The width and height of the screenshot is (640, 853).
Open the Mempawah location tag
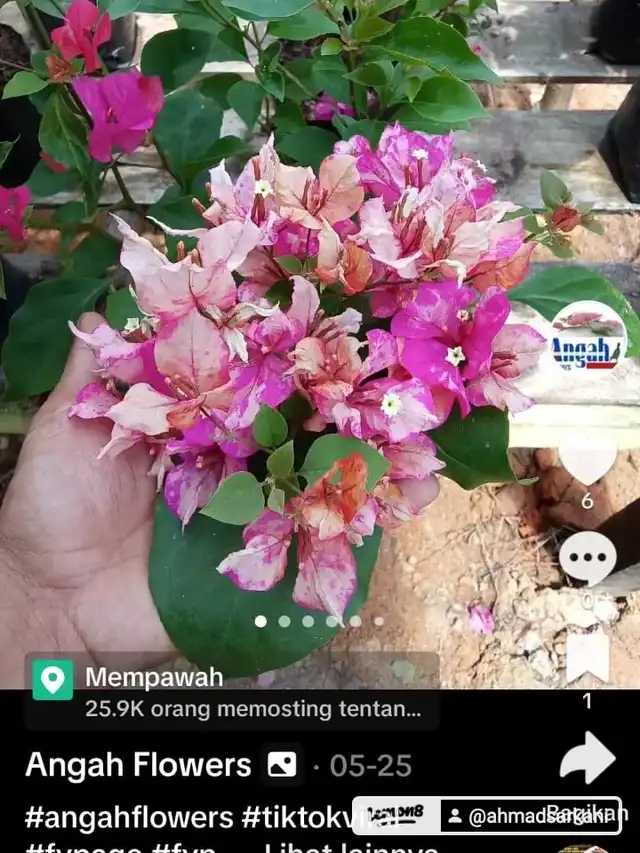pos(153,677)
